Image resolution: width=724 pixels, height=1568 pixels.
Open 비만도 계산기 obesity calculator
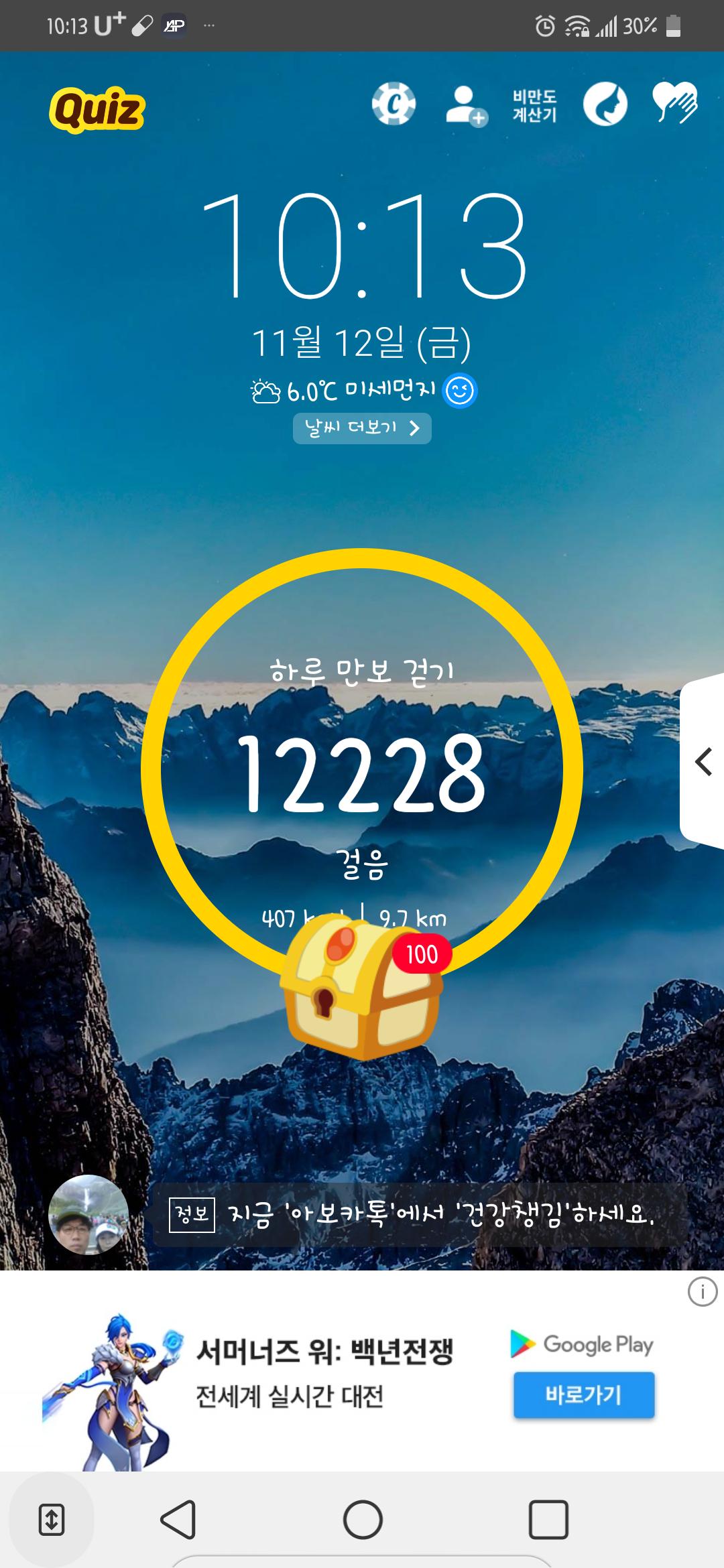534,106
